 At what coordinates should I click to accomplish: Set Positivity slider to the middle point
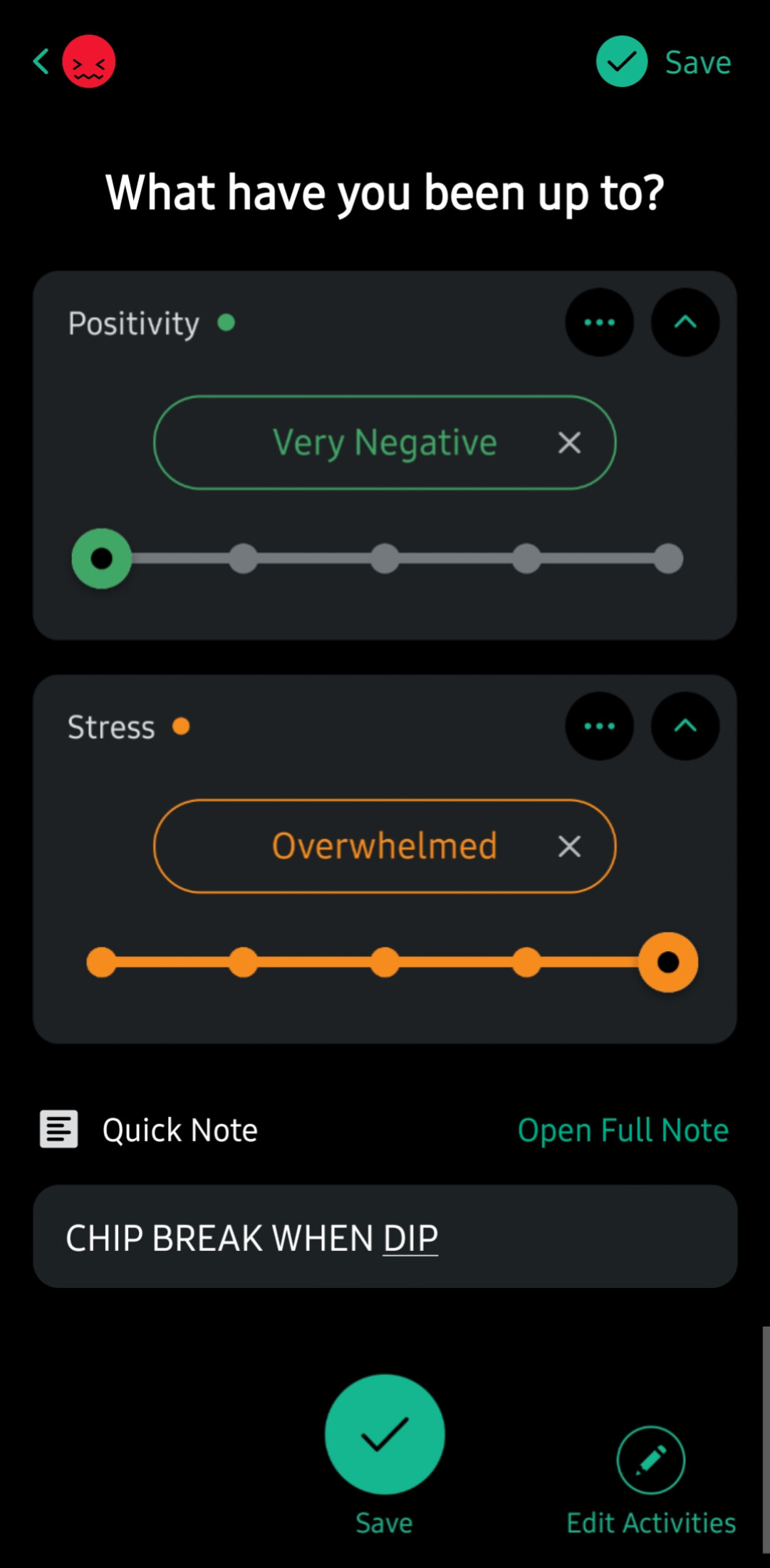(x=385, y=559)
